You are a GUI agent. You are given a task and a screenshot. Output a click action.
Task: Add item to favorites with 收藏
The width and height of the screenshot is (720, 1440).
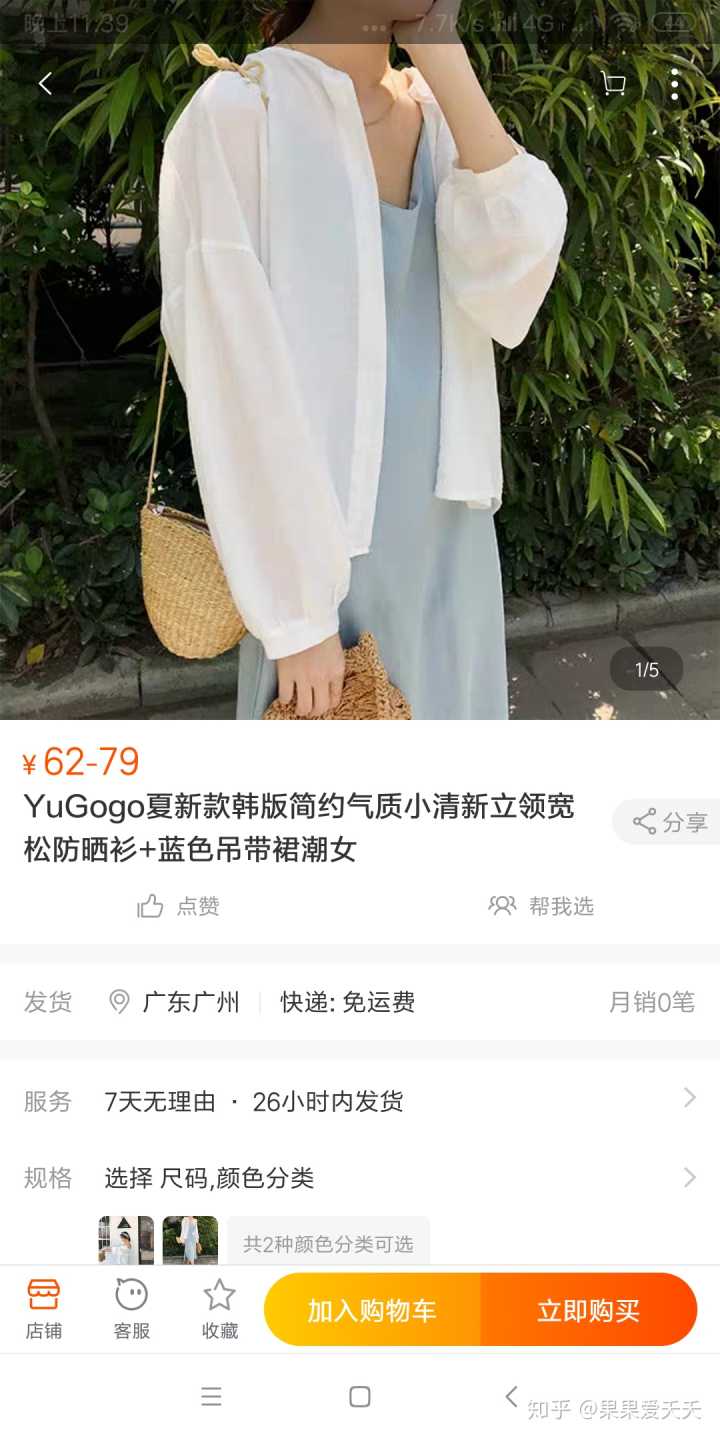click(220, 1309)
